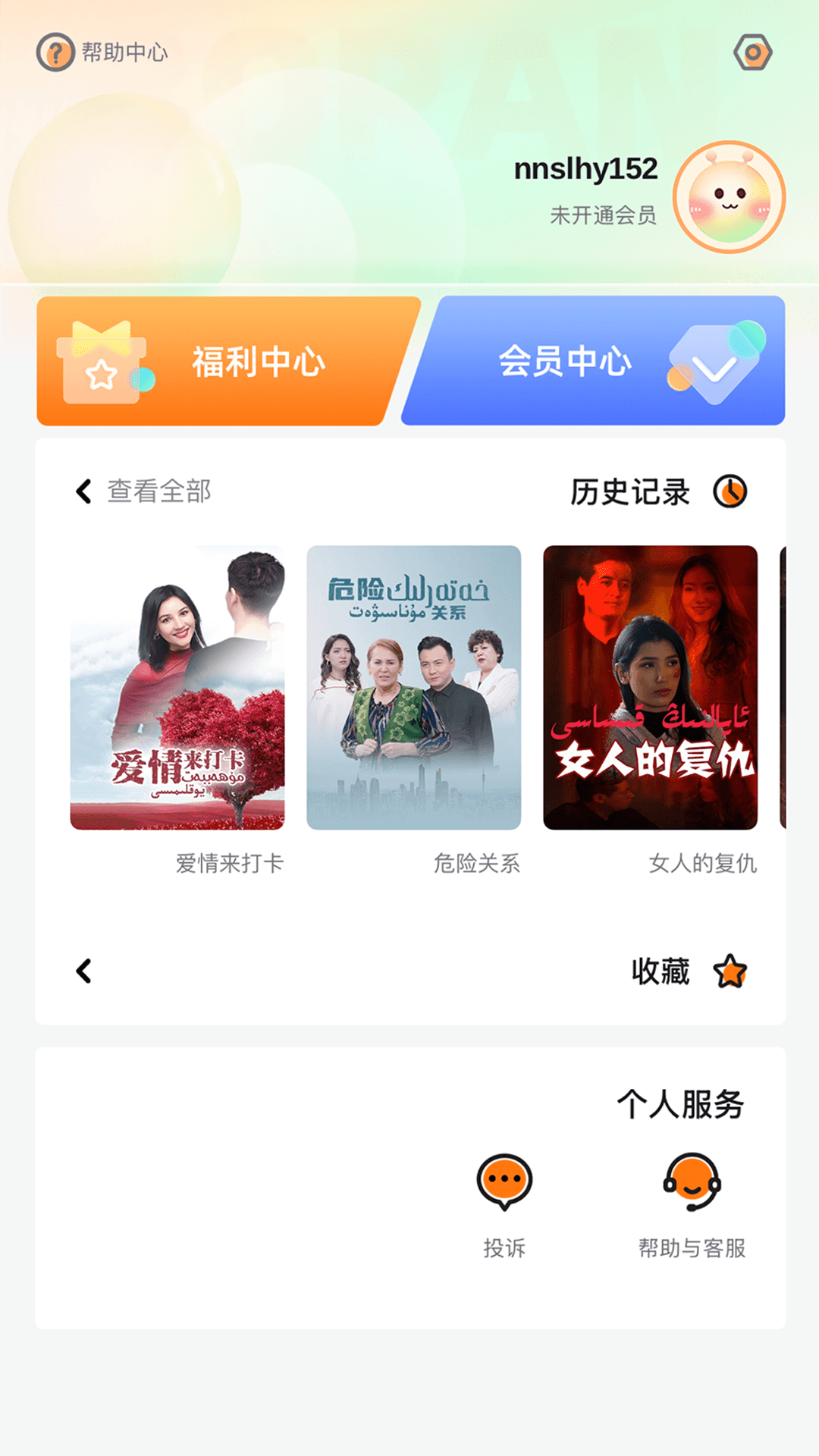Click the 历史记录 section label
This screenshot has width=819, height=1456.
[x=631, y=491]
